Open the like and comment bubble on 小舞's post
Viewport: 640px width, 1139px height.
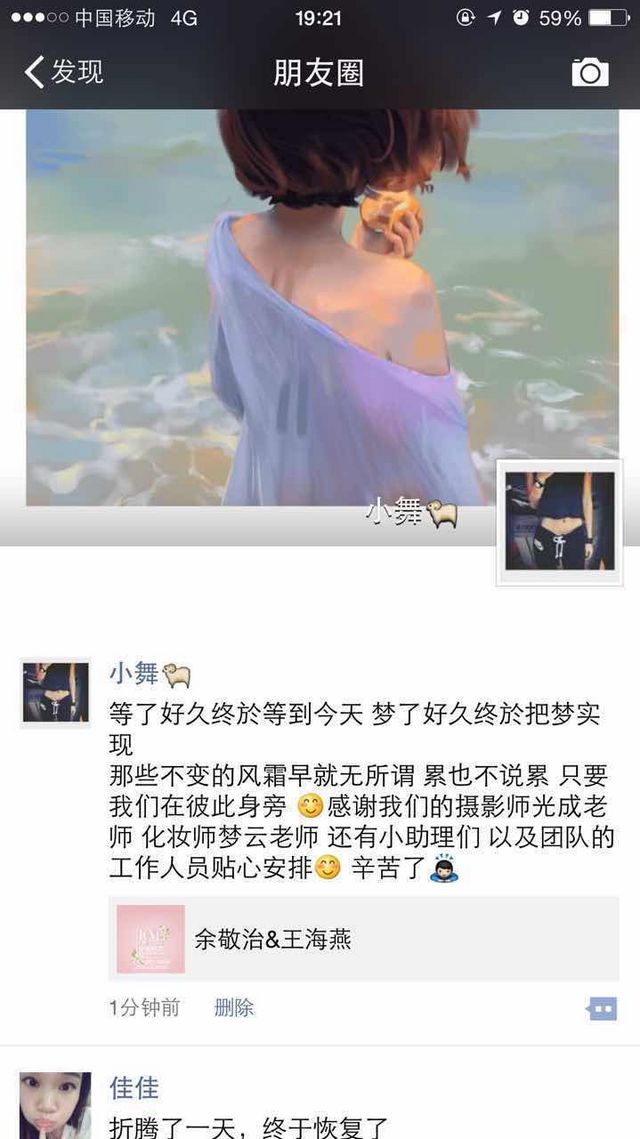[601, 1009]
